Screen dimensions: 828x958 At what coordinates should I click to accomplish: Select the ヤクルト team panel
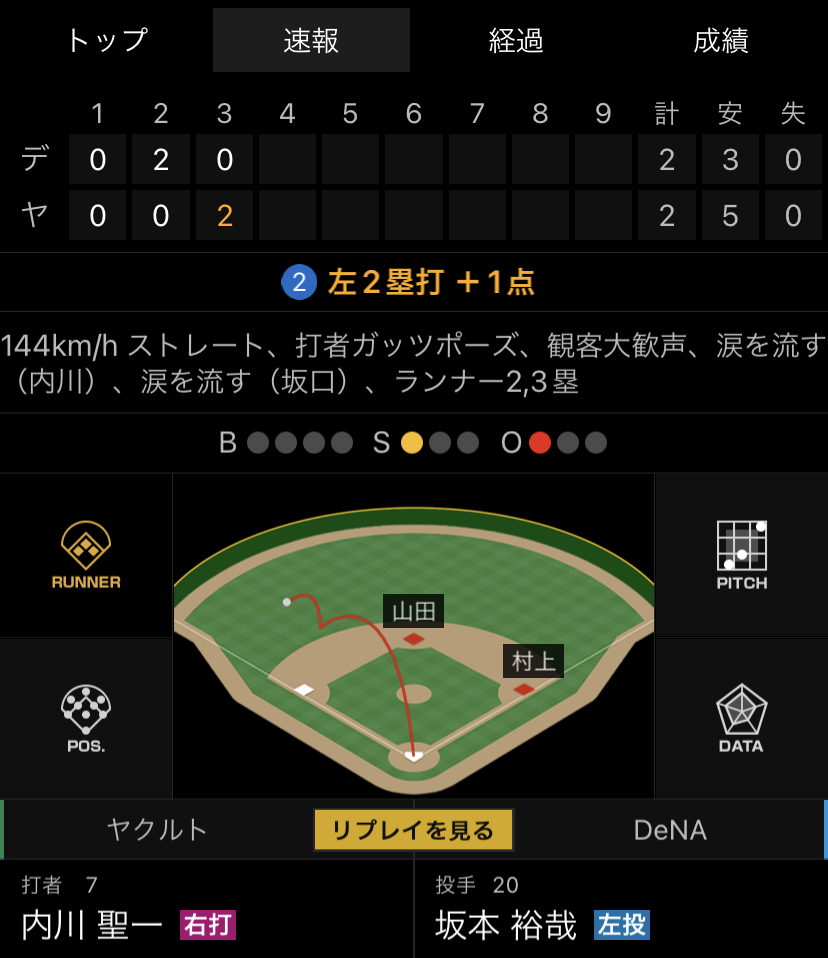coord(158,830)
